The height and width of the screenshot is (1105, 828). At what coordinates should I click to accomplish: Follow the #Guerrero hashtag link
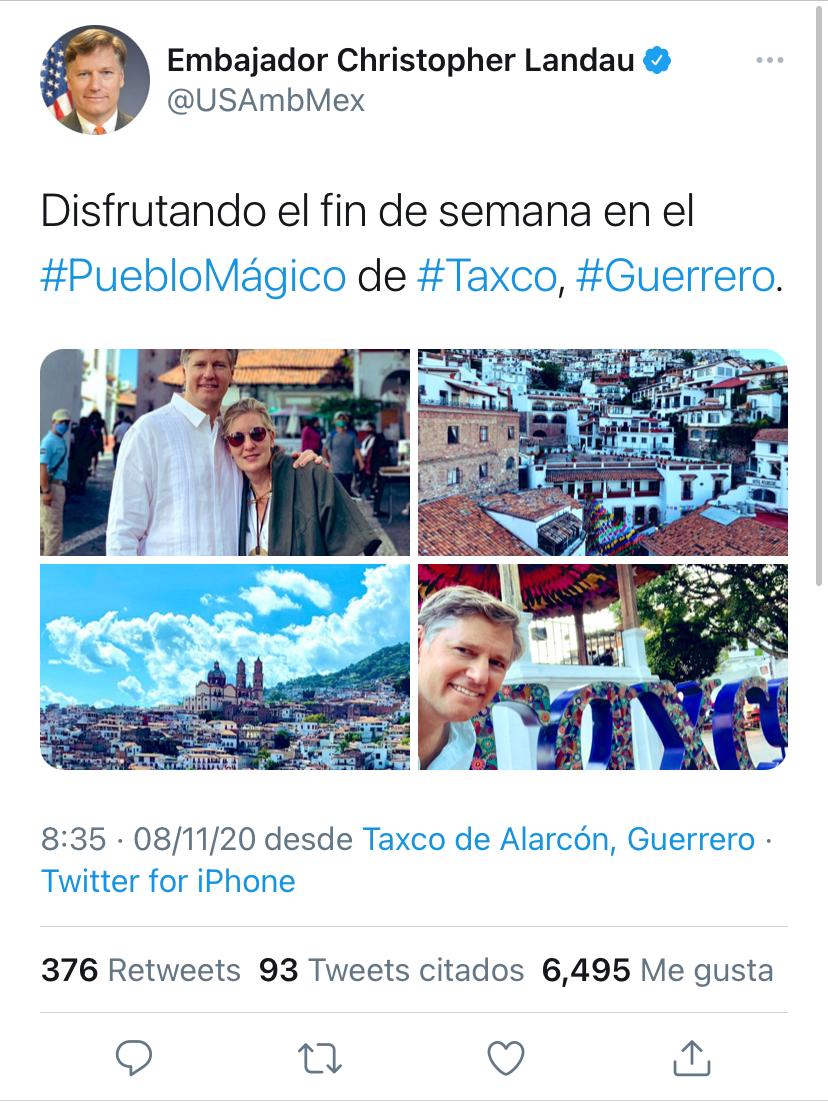(675, 276)
